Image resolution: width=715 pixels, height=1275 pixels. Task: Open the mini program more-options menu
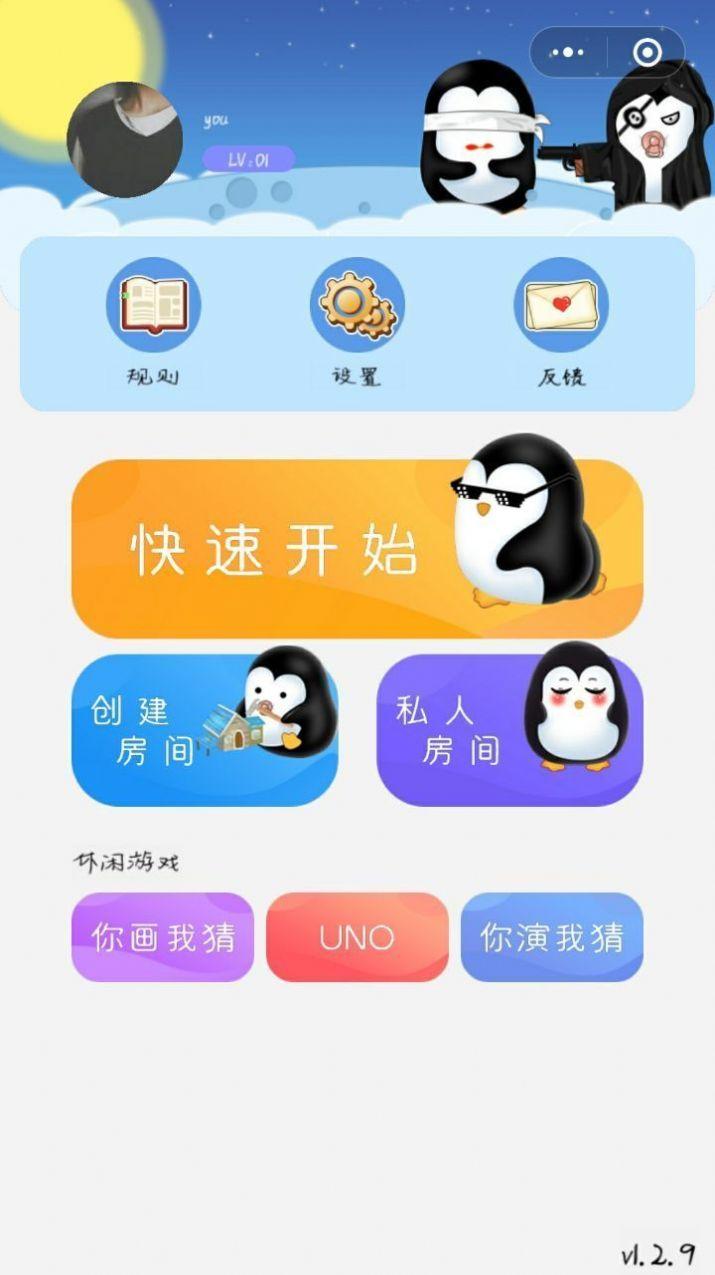pyautogui.click(x=568, y=52)
